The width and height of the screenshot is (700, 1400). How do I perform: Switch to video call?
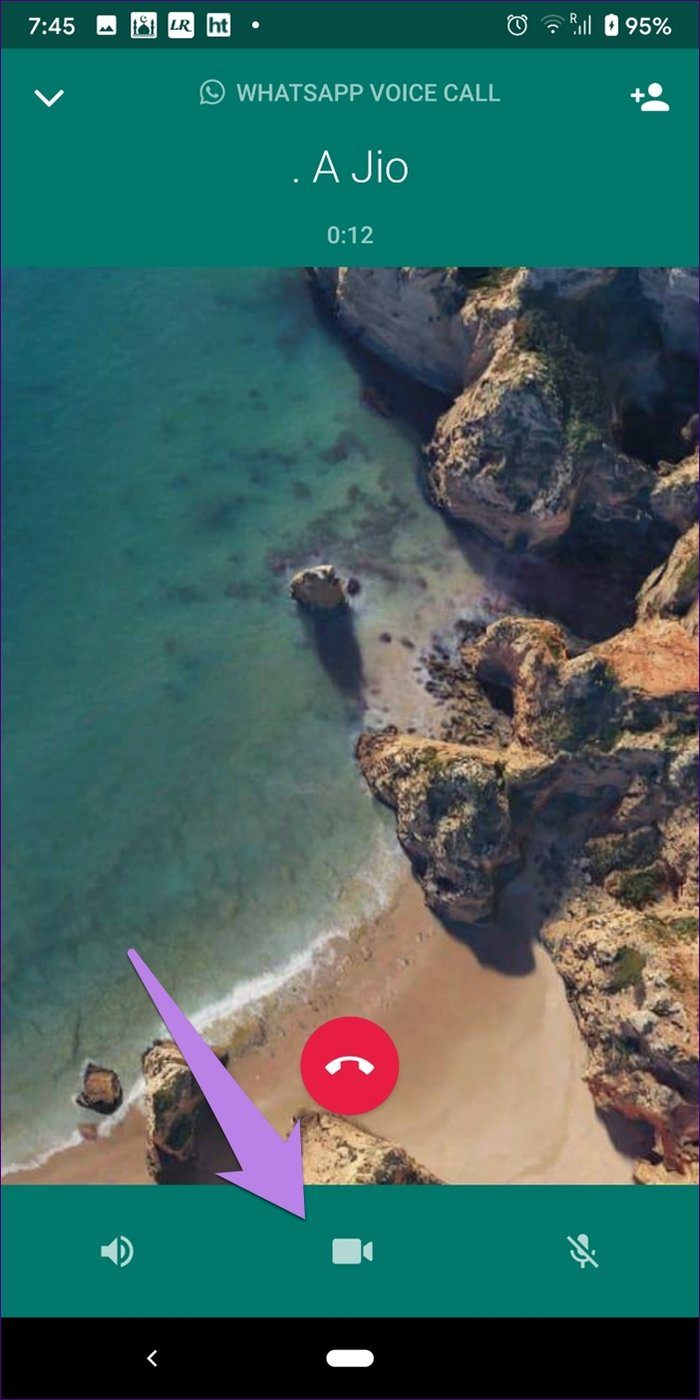click(352, 1251)
